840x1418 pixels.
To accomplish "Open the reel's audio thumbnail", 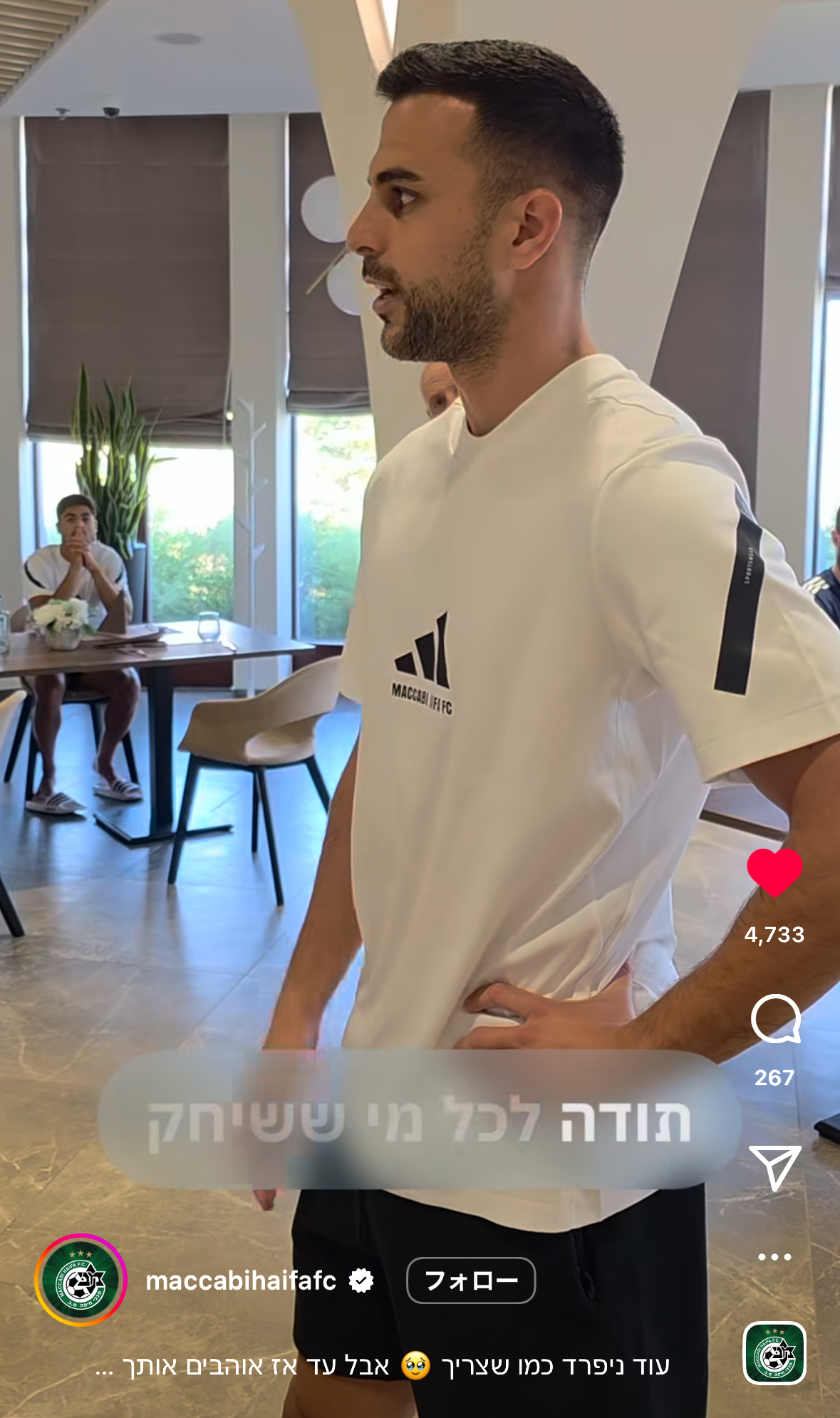I will (774, 1353).
